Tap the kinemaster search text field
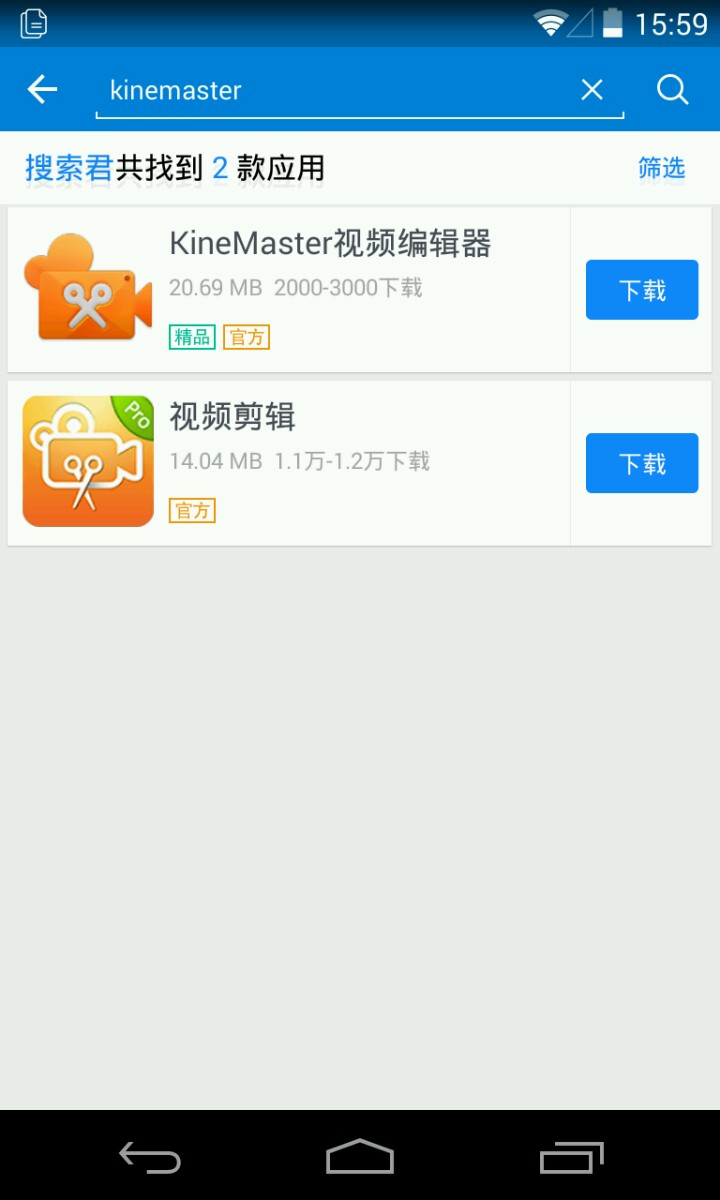The height and width of the screenshot is (1200, 720). point(330,90)
